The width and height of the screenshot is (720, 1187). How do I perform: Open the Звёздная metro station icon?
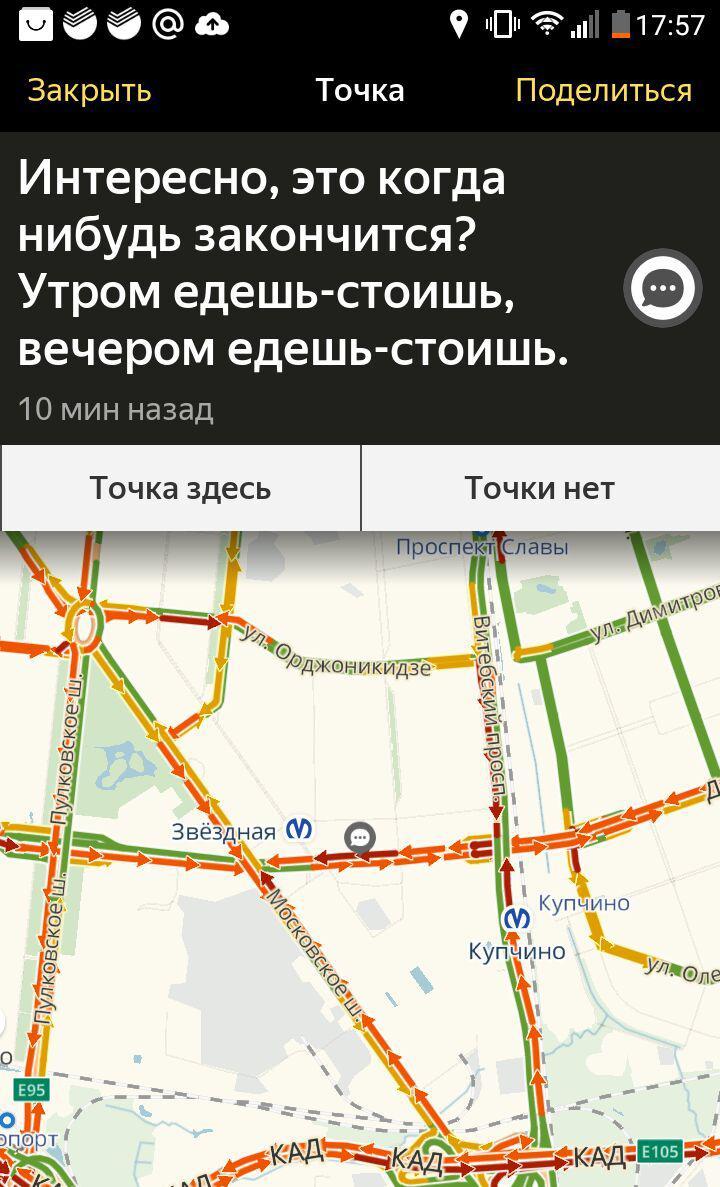(x=299, y=829)
